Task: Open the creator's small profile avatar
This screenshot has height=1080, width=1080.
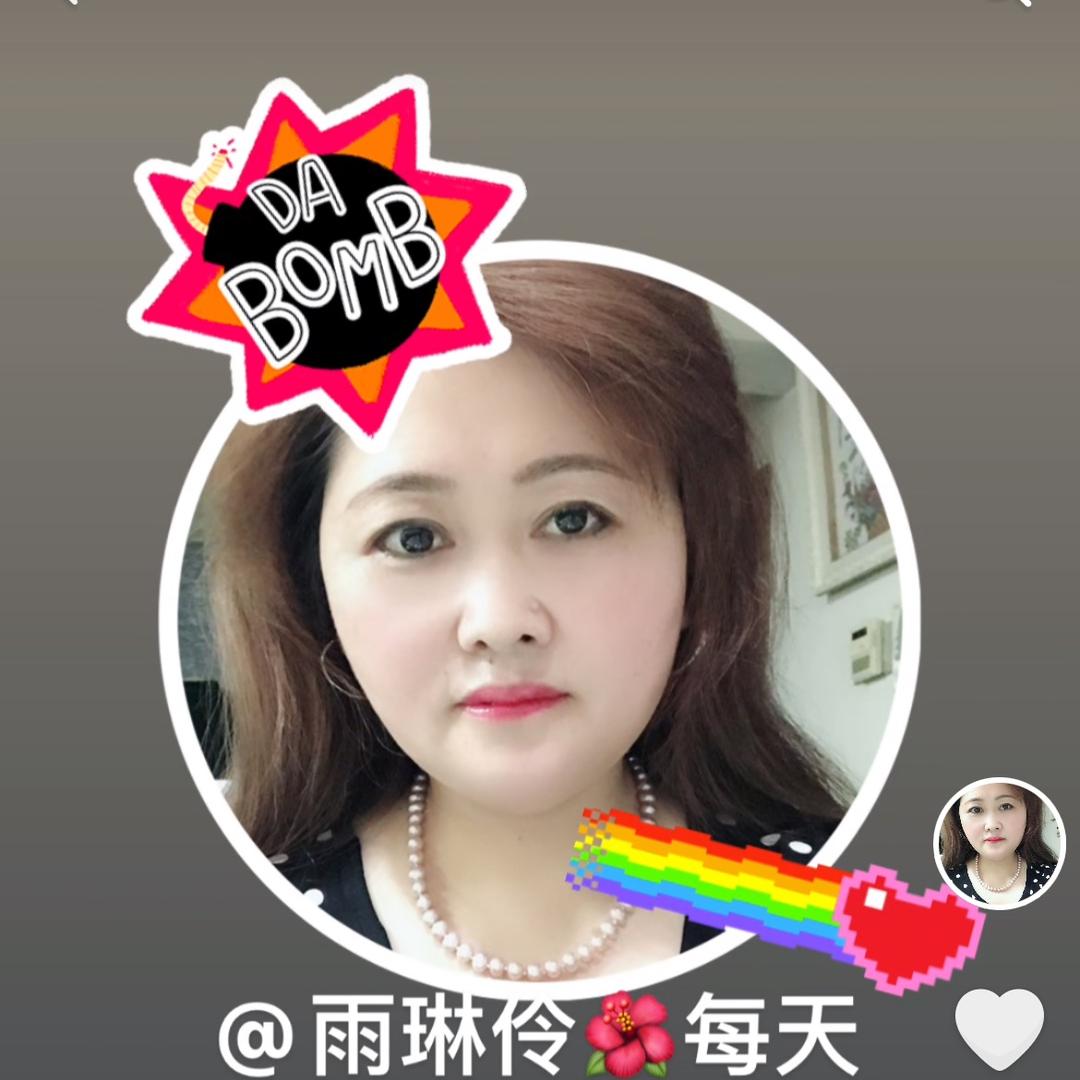Action: point(999,843)
